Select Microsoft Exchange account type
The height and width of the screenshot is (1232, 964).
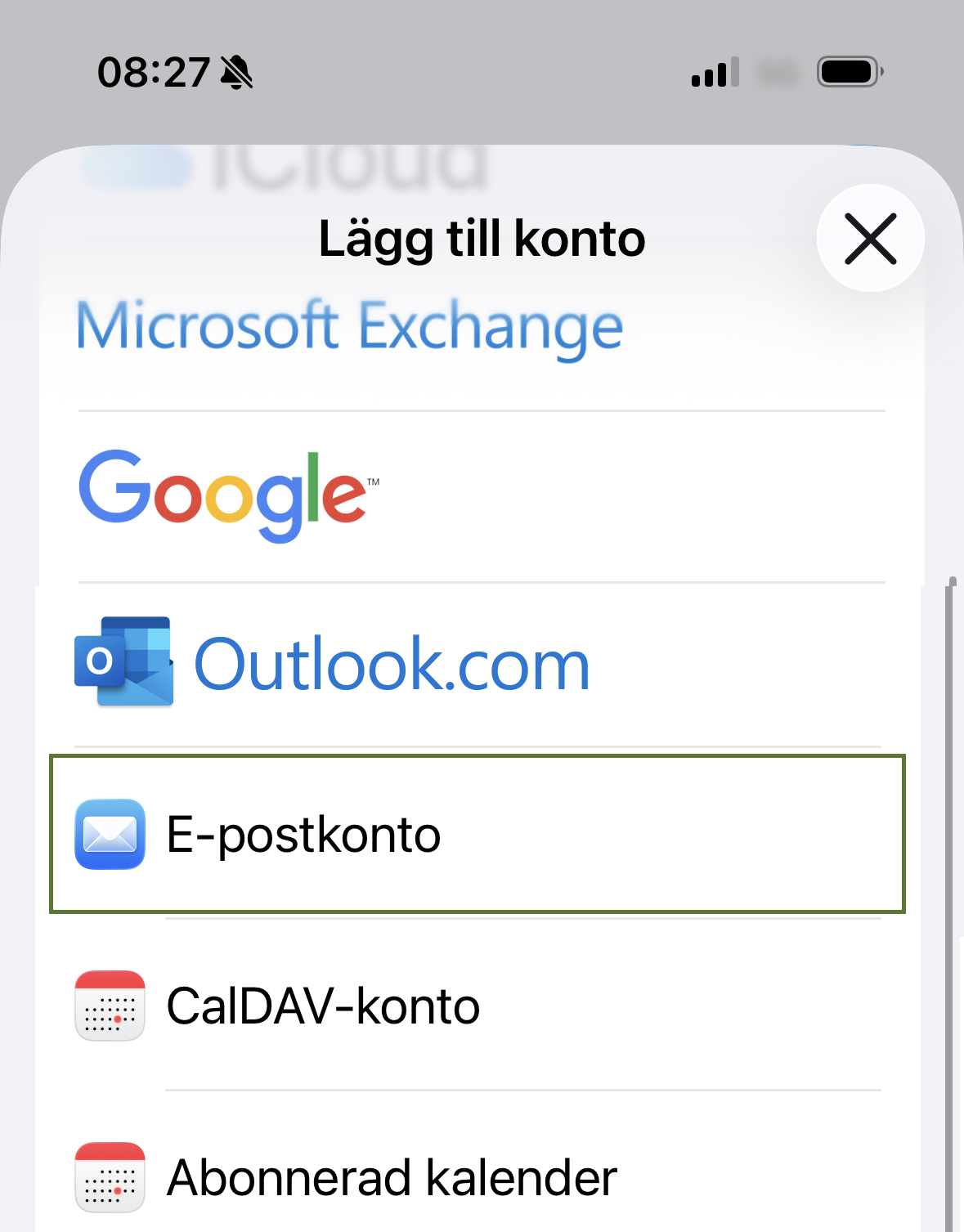click(350, 327)
